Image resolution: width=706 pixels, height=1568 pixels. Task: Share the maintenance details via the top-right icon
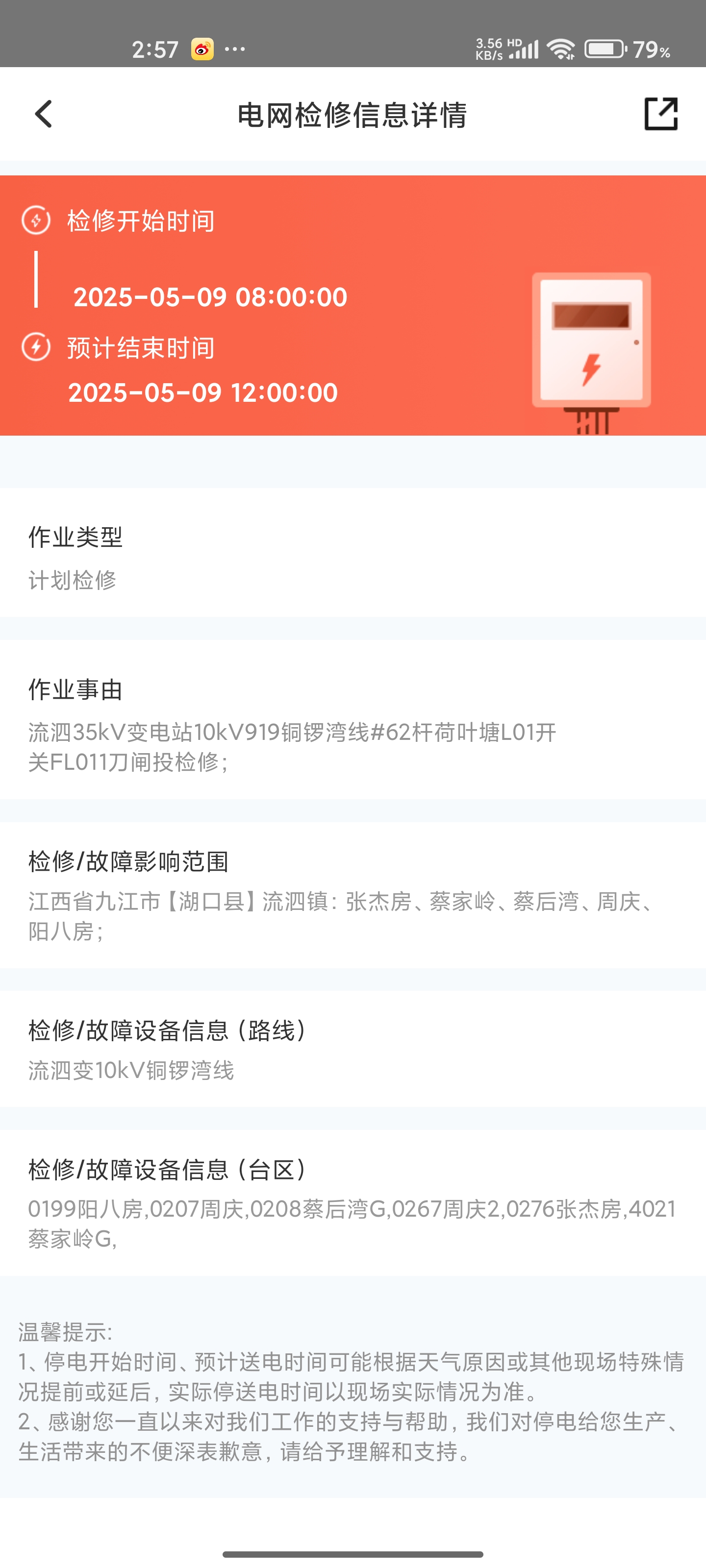click(x=660, y=114)
